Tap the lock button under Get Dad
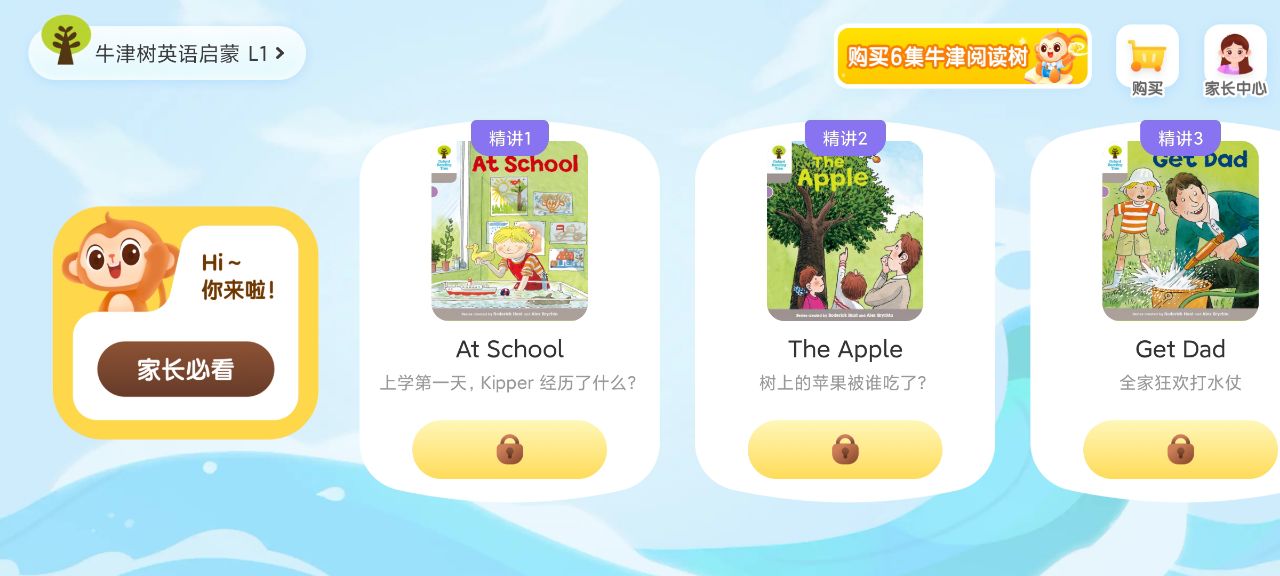This screenshot has height=576, width=1280. [1180, 450]
